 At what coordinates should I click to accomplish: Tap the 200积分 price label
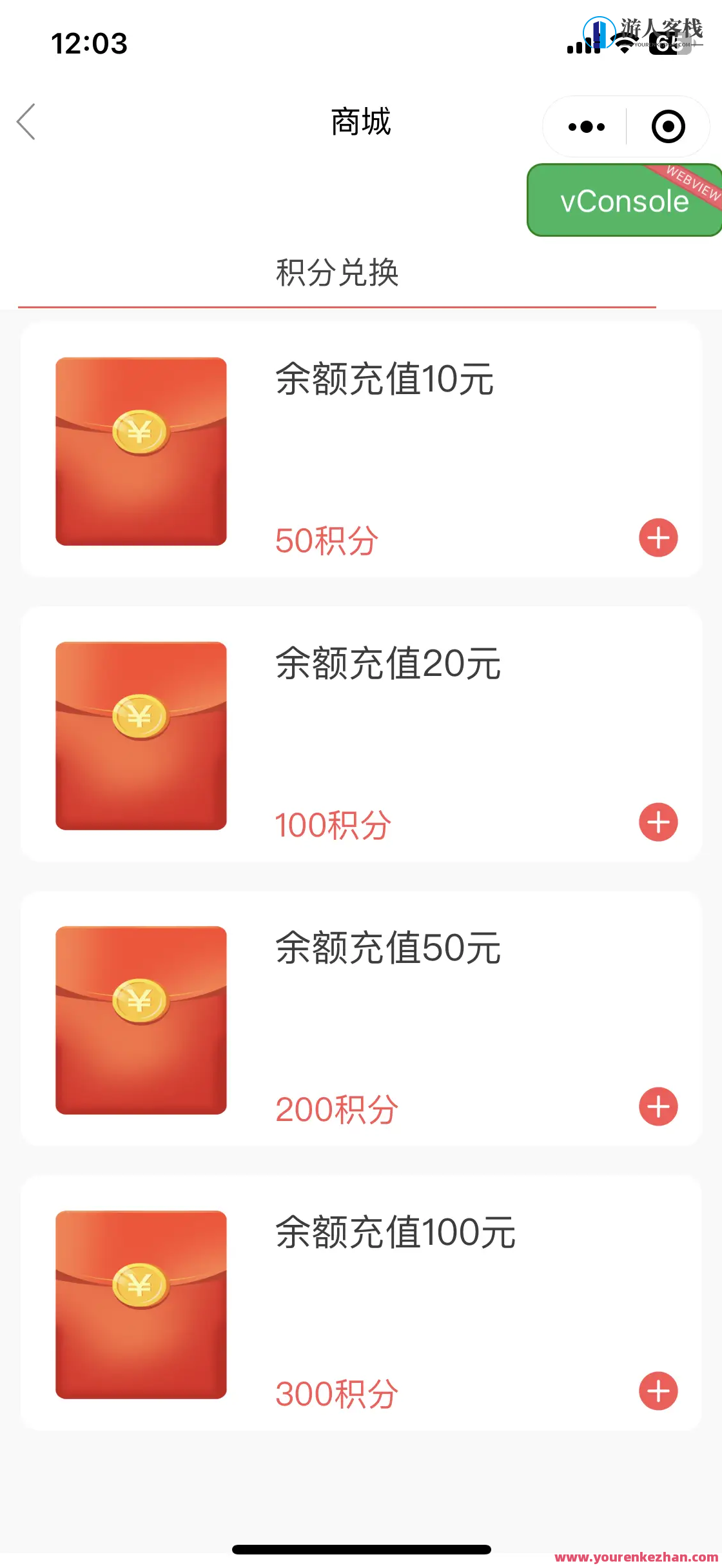click(338, 1107)
